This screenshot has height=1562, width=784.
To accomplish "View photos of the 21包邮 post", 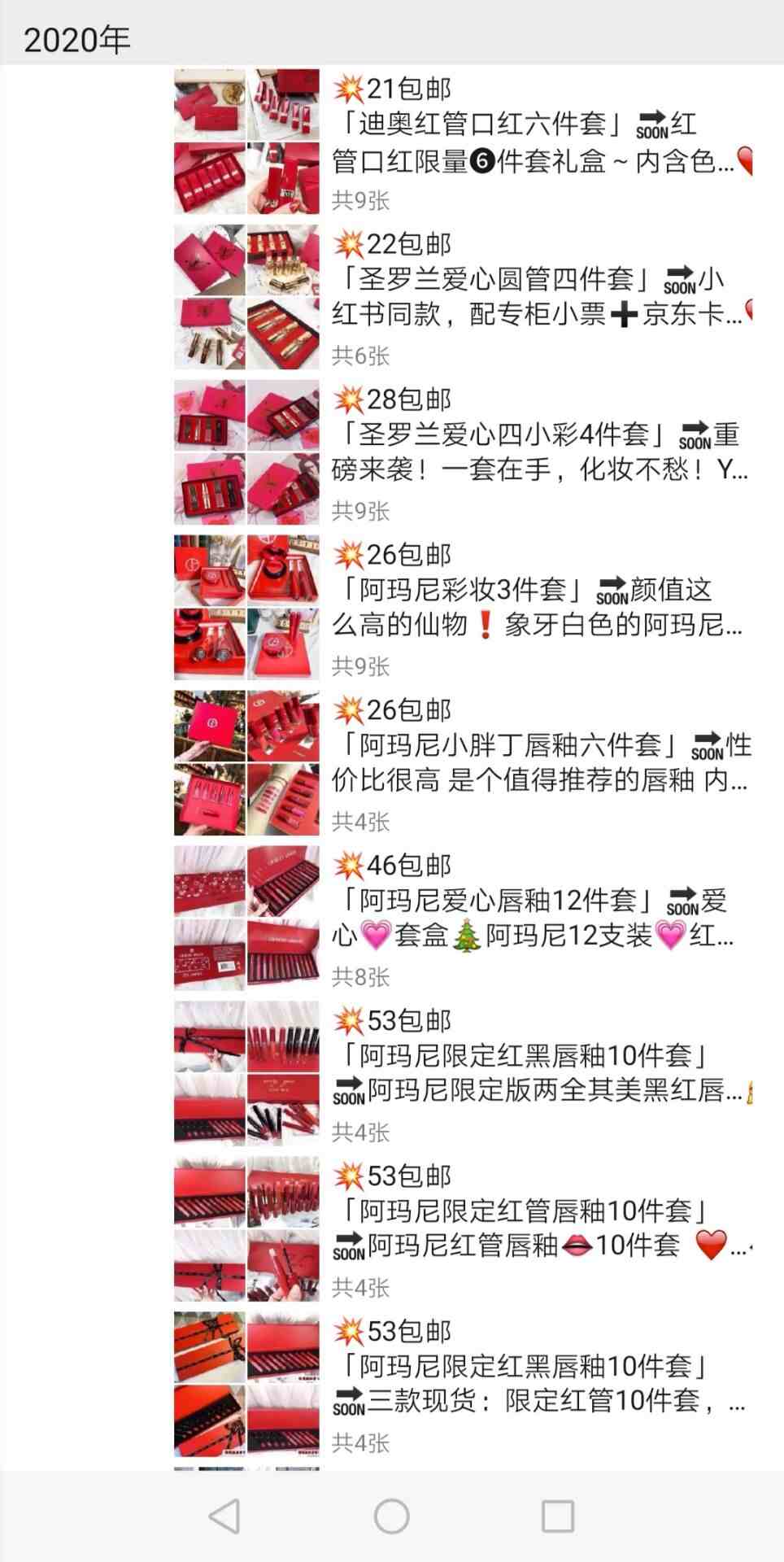I will pos(246,142).
